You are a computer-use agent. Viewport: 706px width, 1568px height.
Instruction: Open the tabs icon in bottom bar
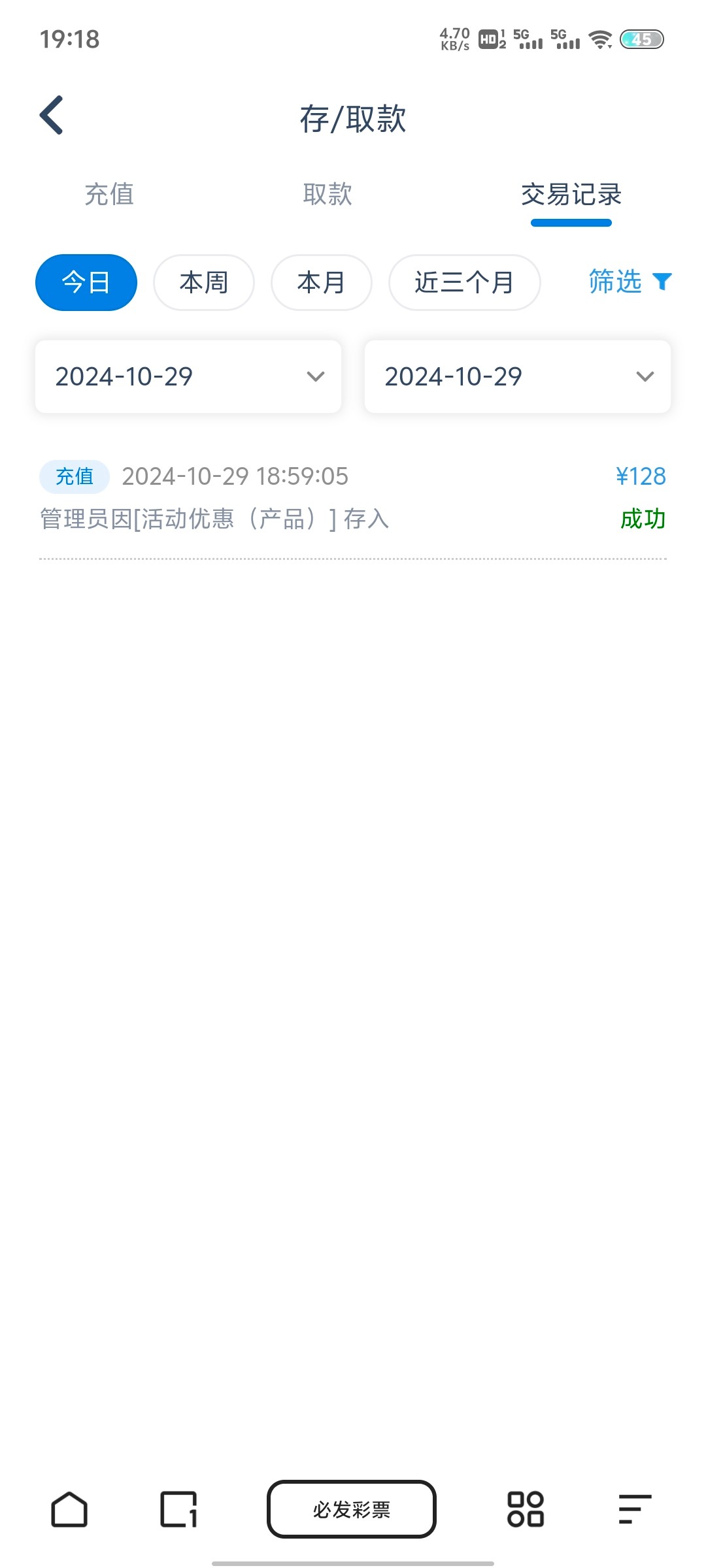[178, 1509]
